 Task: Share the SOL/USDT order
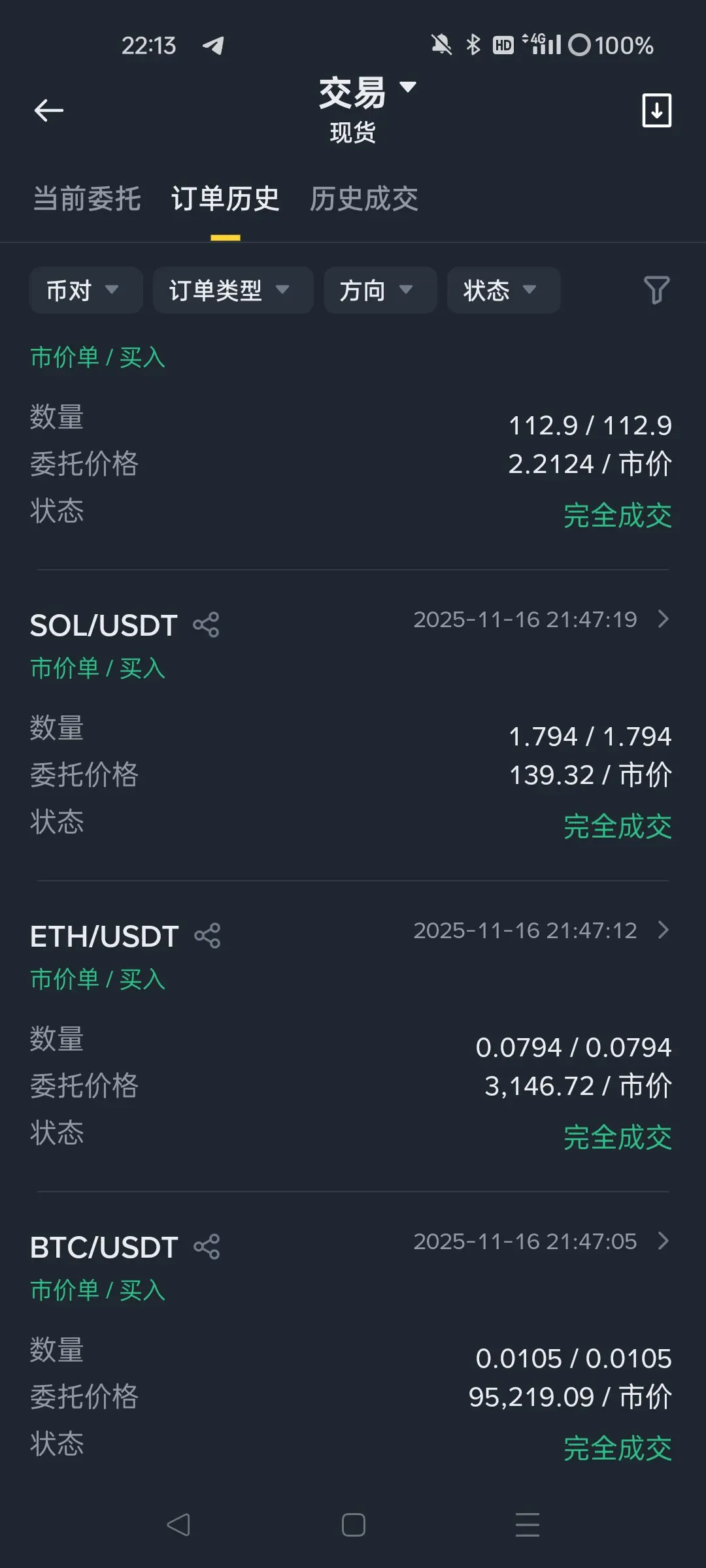[x=206, y=625]
